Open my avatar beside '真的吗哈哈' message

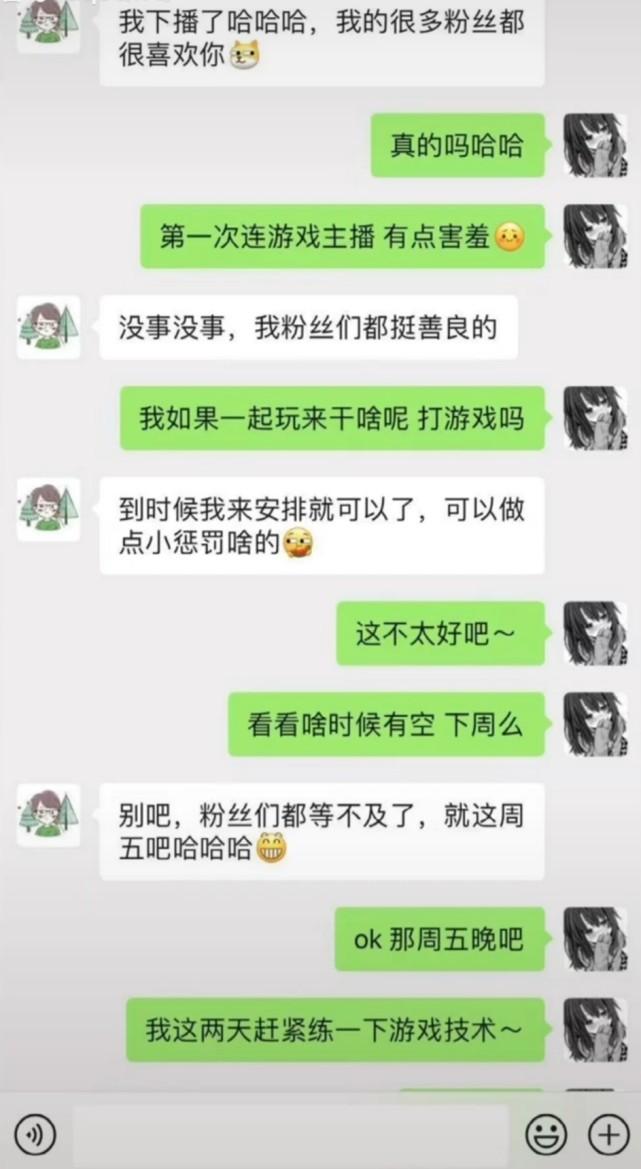pyautogui.click(x=596, y=145)
